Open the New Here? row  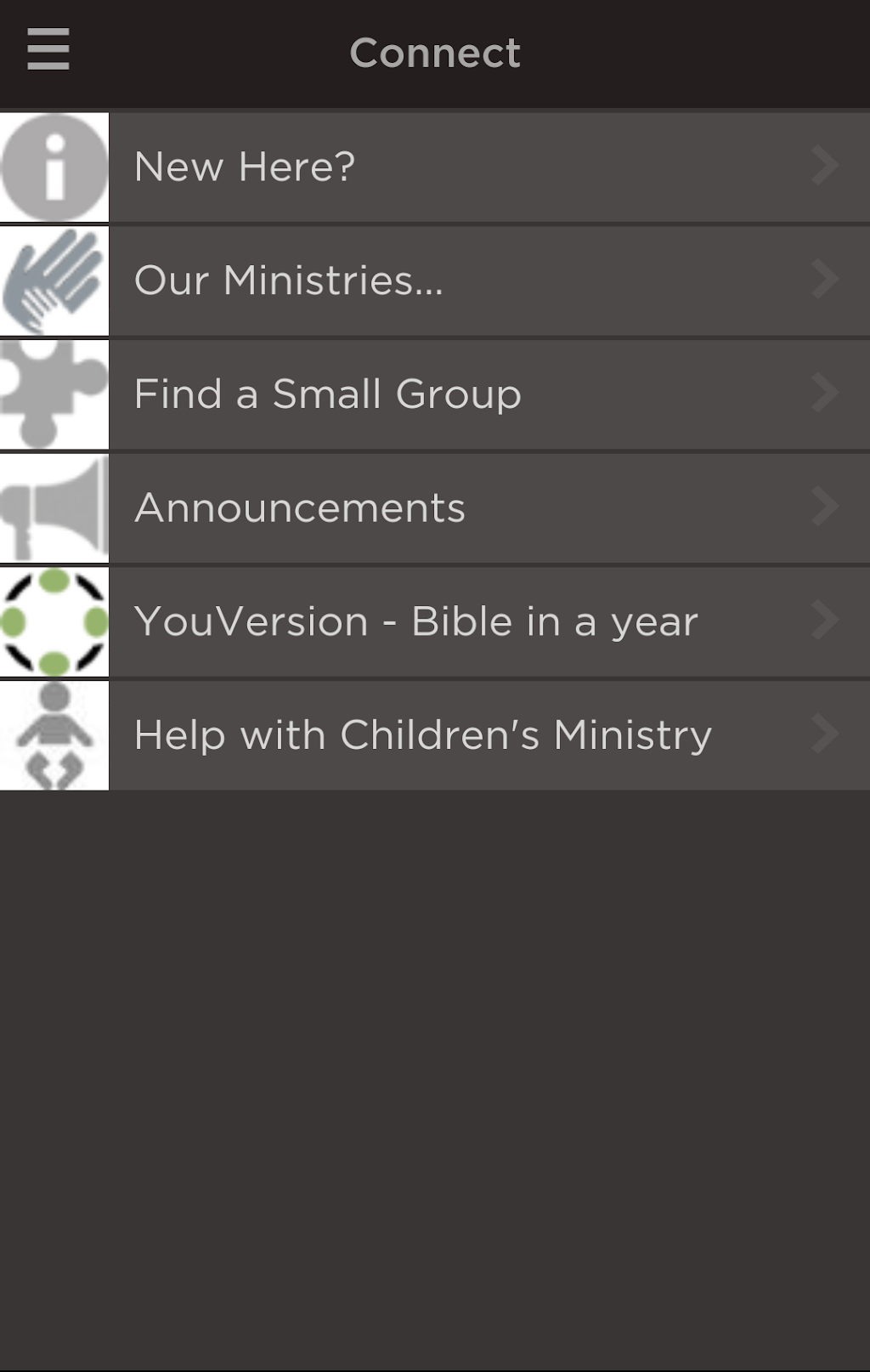pos(435,167)
